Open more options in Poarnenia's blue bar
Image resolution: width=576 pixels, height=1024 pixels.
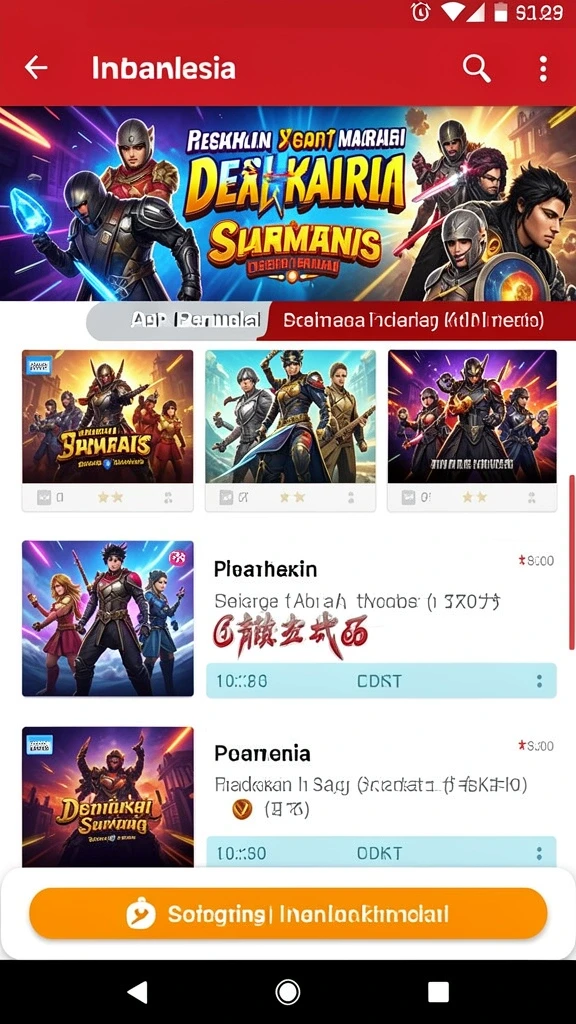(539, 853)
